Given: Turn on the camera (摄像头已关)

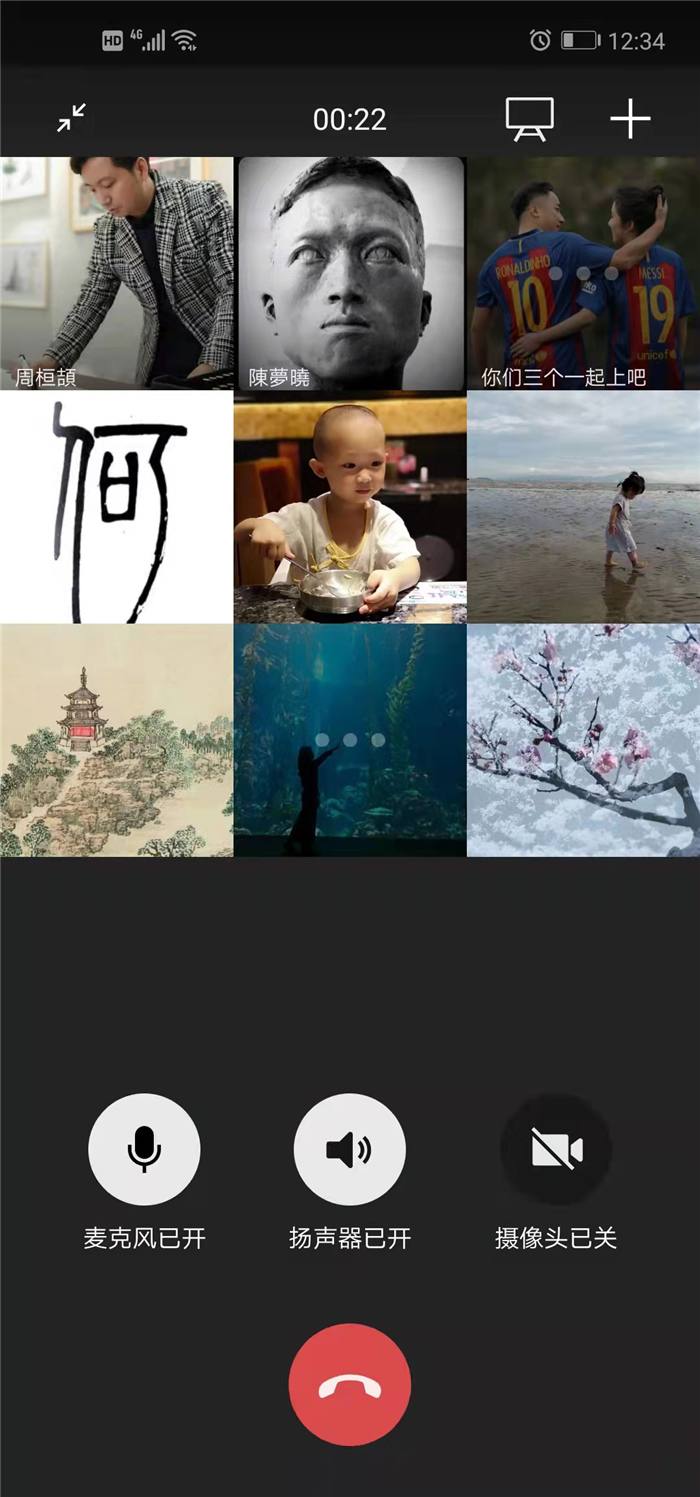Looking at the screenshot, I should [555, 1149].
